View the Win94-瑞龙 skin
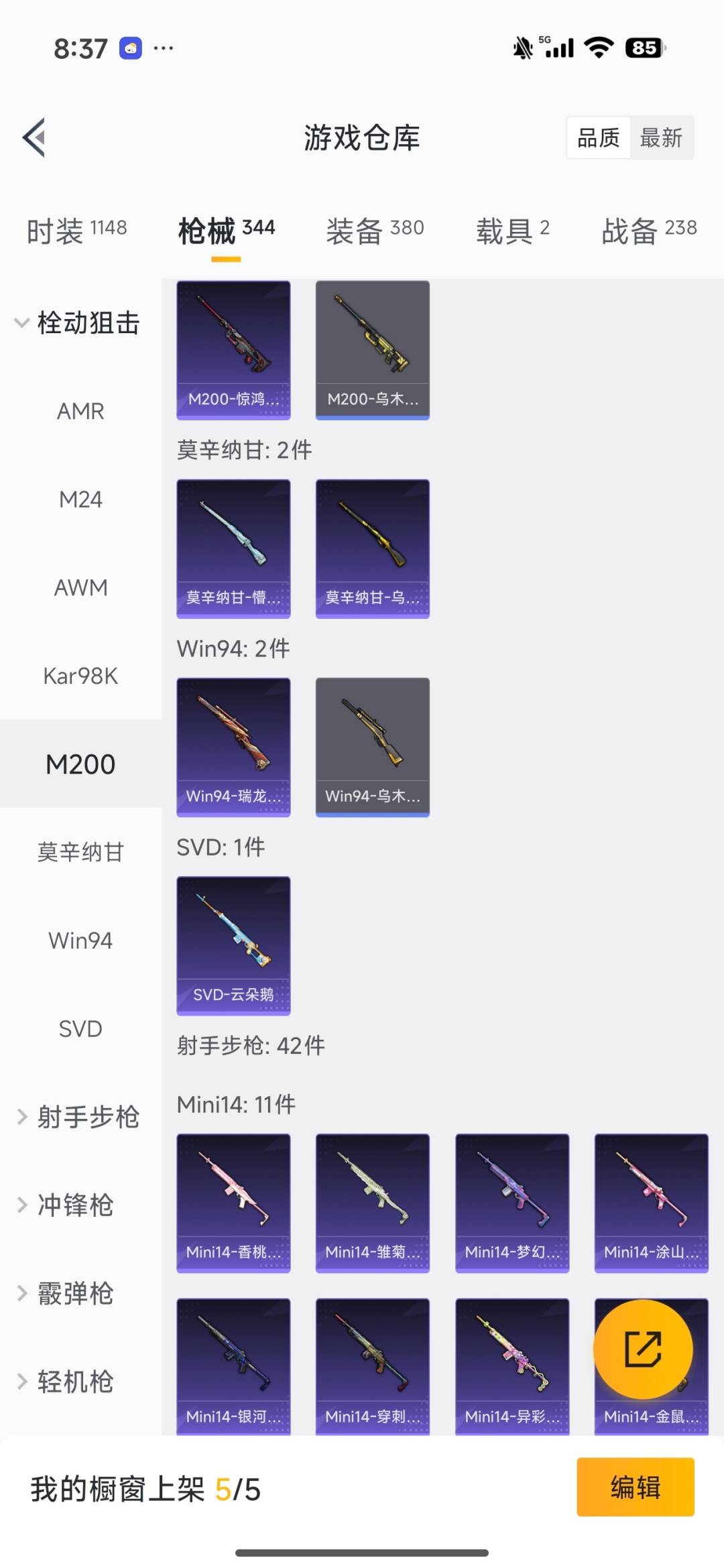 (x=233, y=747)
